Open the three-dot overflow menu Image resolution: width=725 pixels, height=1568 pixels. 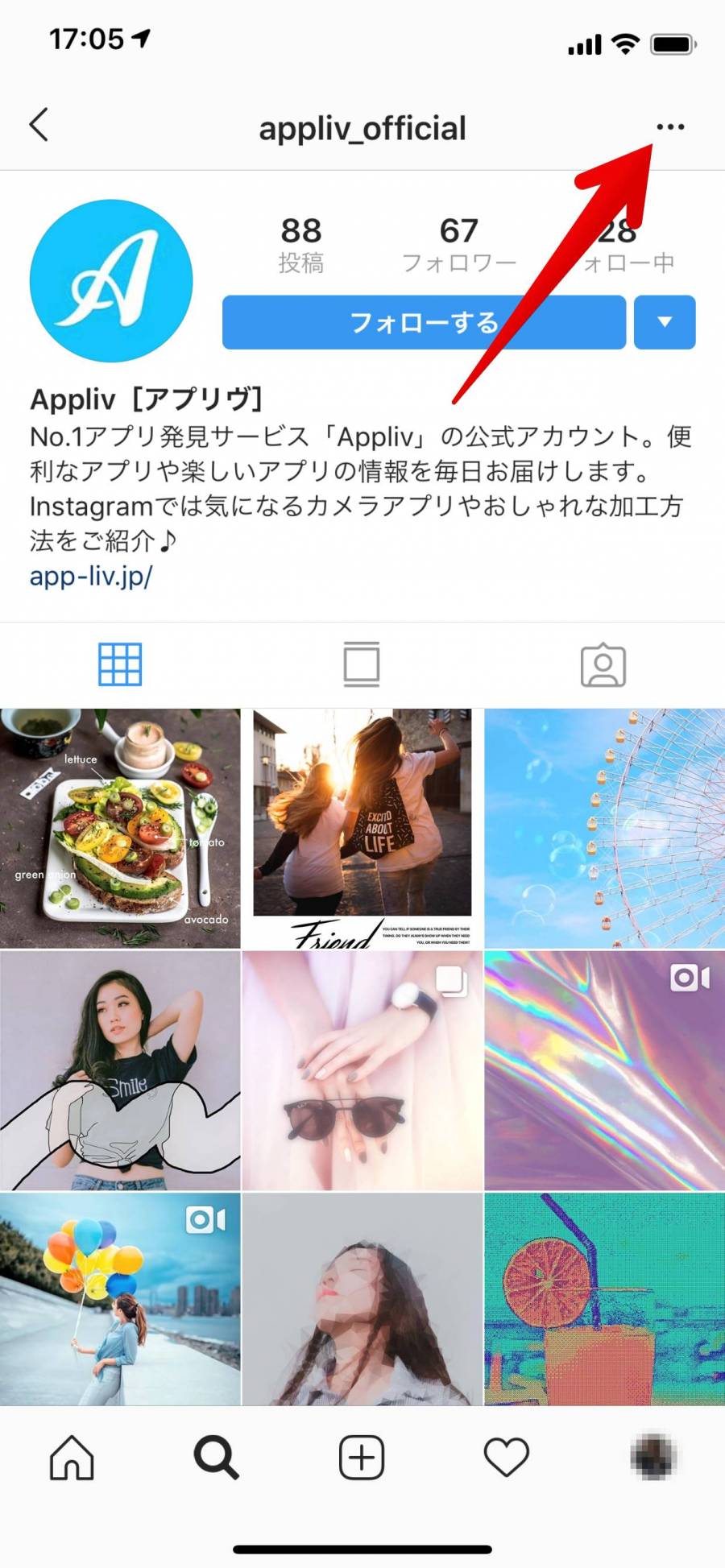coord(670,127)
